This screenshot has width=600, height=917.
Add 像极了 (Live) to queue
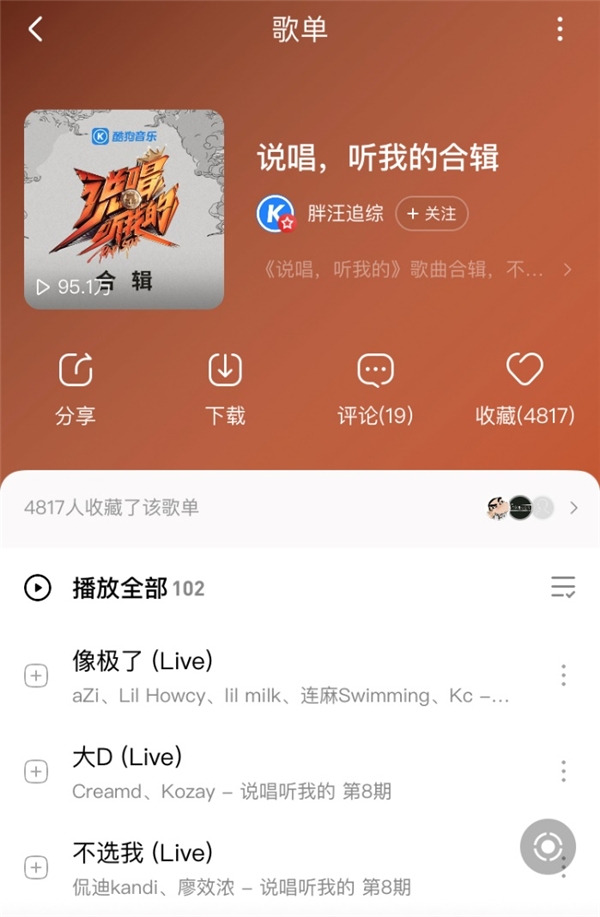coord(36,677)
